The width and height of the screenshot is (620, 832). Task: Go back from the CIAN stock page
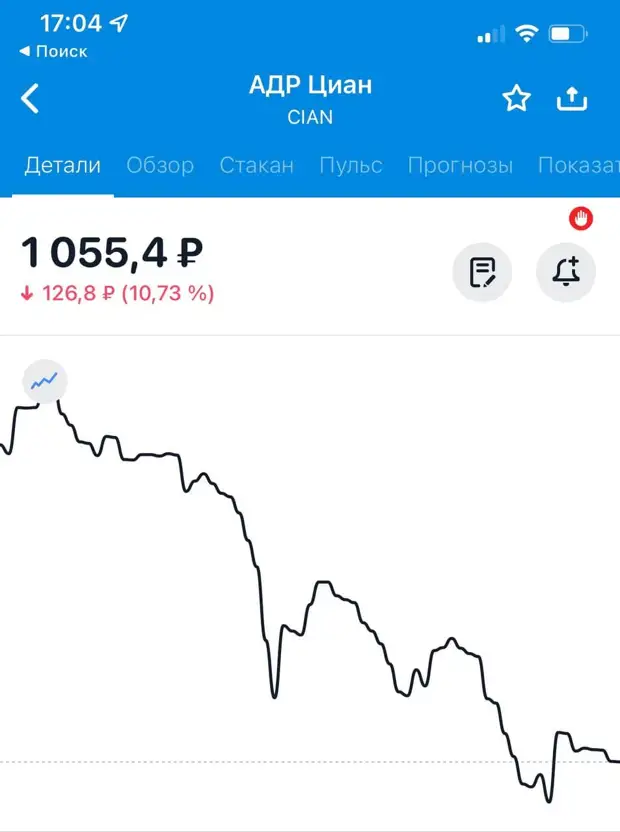[31, 98]
